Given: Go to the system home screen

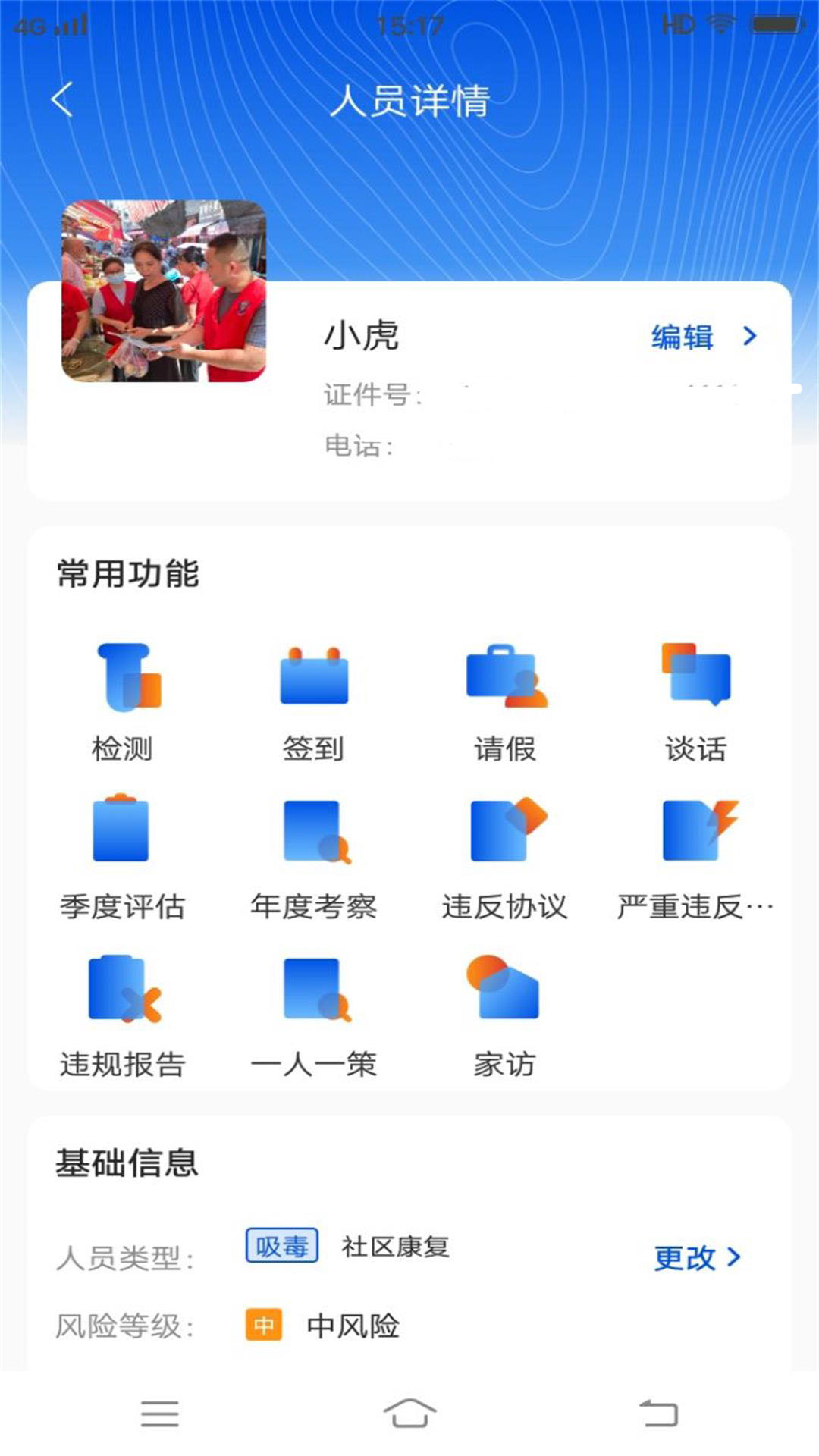Looking at the screenshot, I should 409,1414.
